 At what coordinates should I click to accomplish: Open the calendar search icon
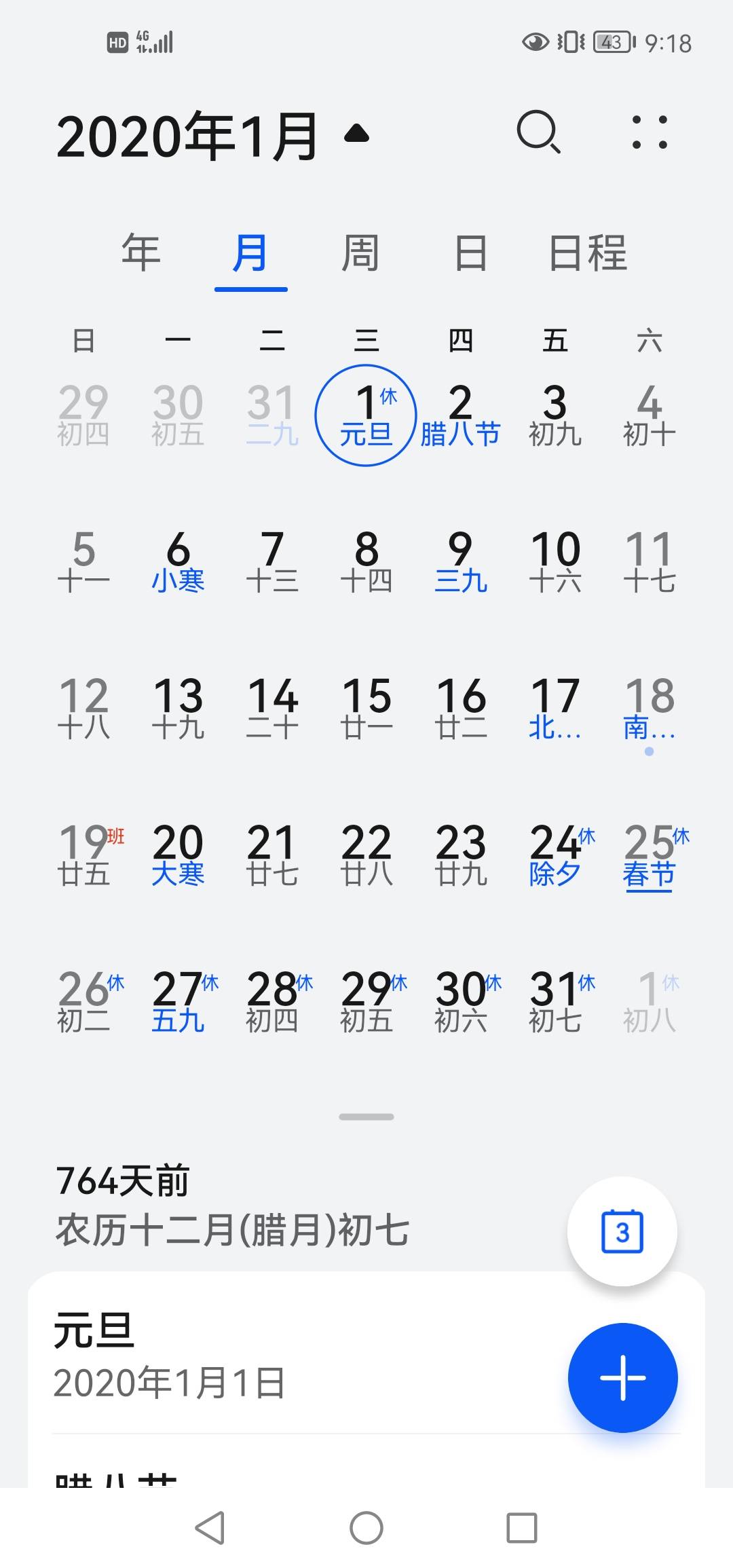tap(539, 132)
